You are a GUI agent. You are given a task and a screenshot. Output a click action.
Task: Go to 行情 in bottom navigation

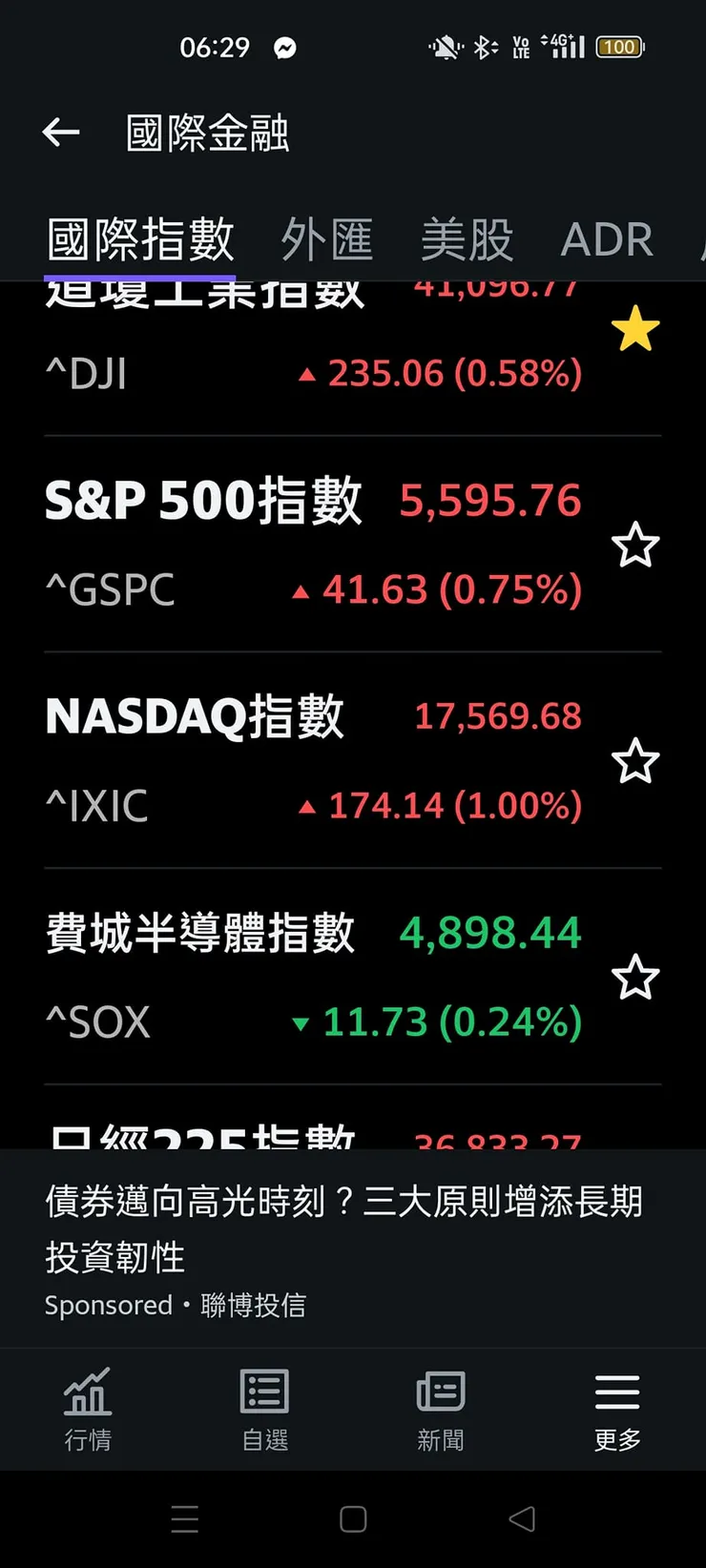point(88,1408)
